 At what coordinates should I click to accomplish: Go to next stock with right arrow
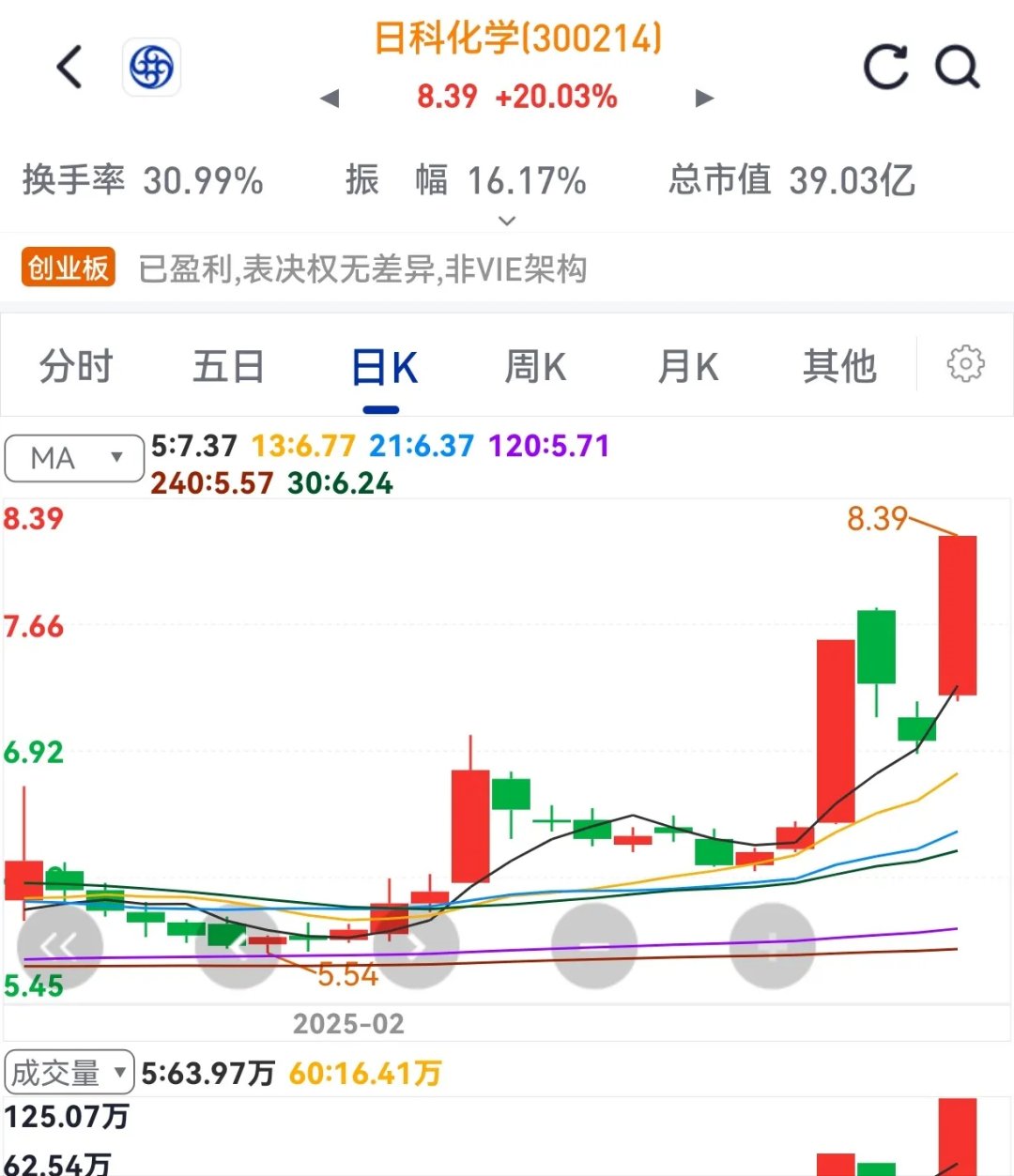(x=704, y=98)
